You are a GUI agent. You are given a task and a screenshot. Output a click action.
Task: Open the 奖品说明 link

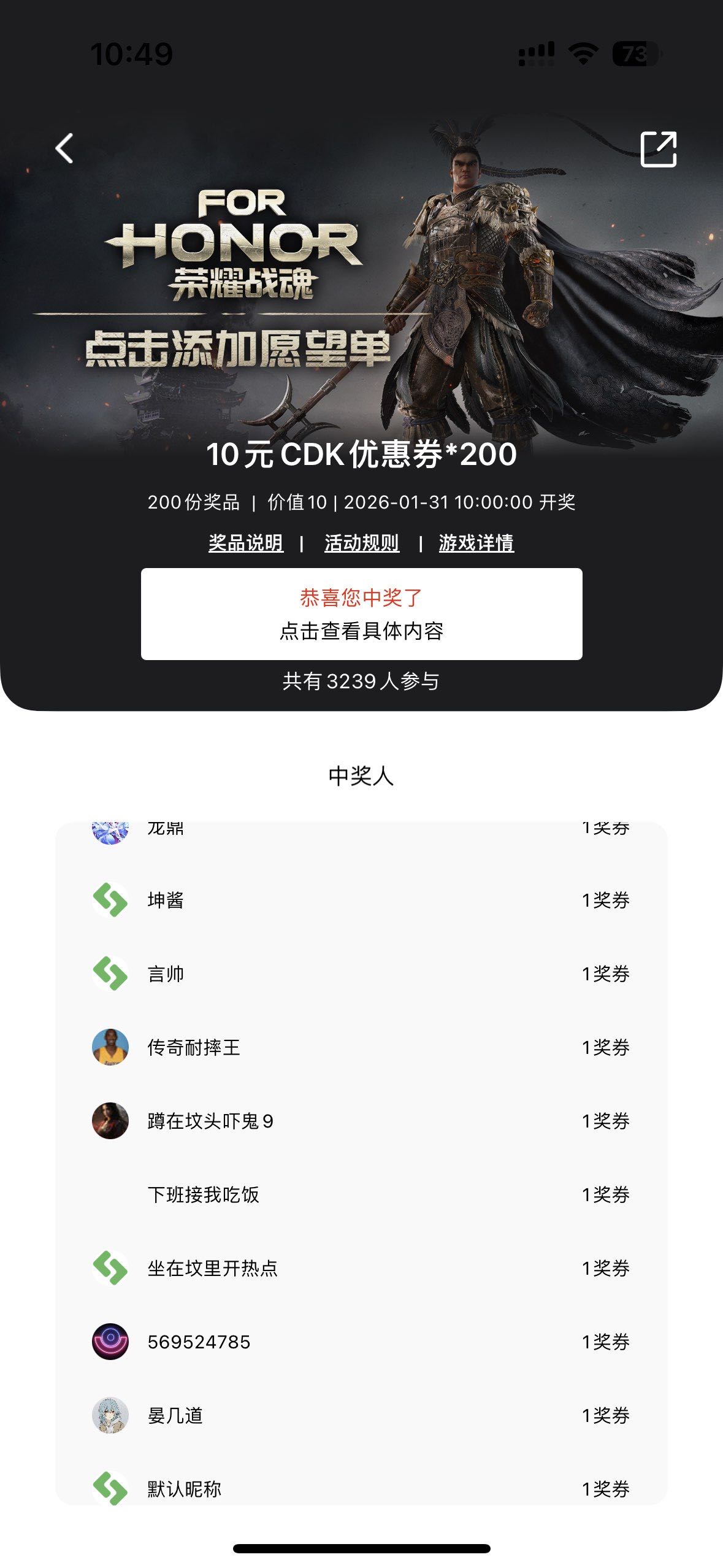click(x=246, y=543)
